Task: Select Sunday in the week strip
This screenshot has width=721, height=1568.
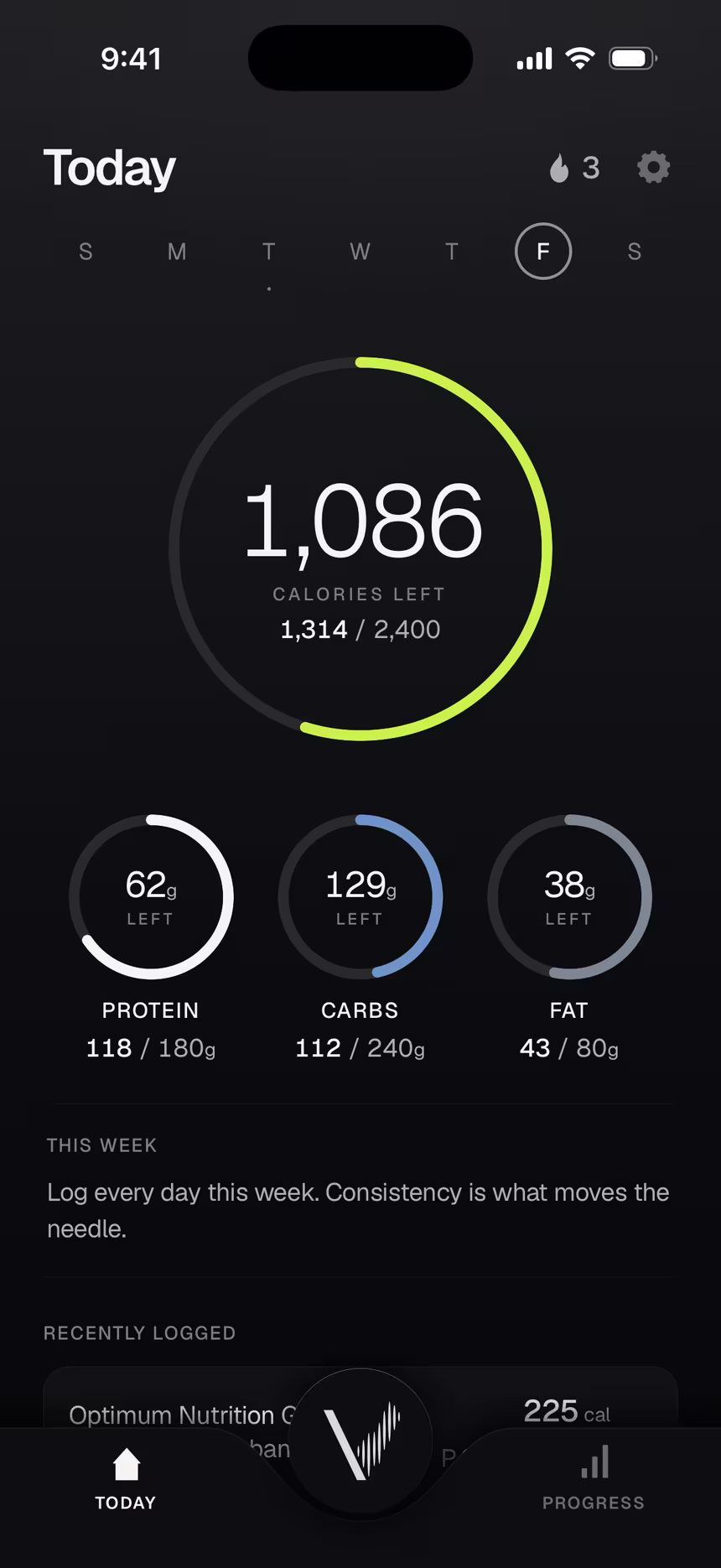Action: (x=86, y=252)
